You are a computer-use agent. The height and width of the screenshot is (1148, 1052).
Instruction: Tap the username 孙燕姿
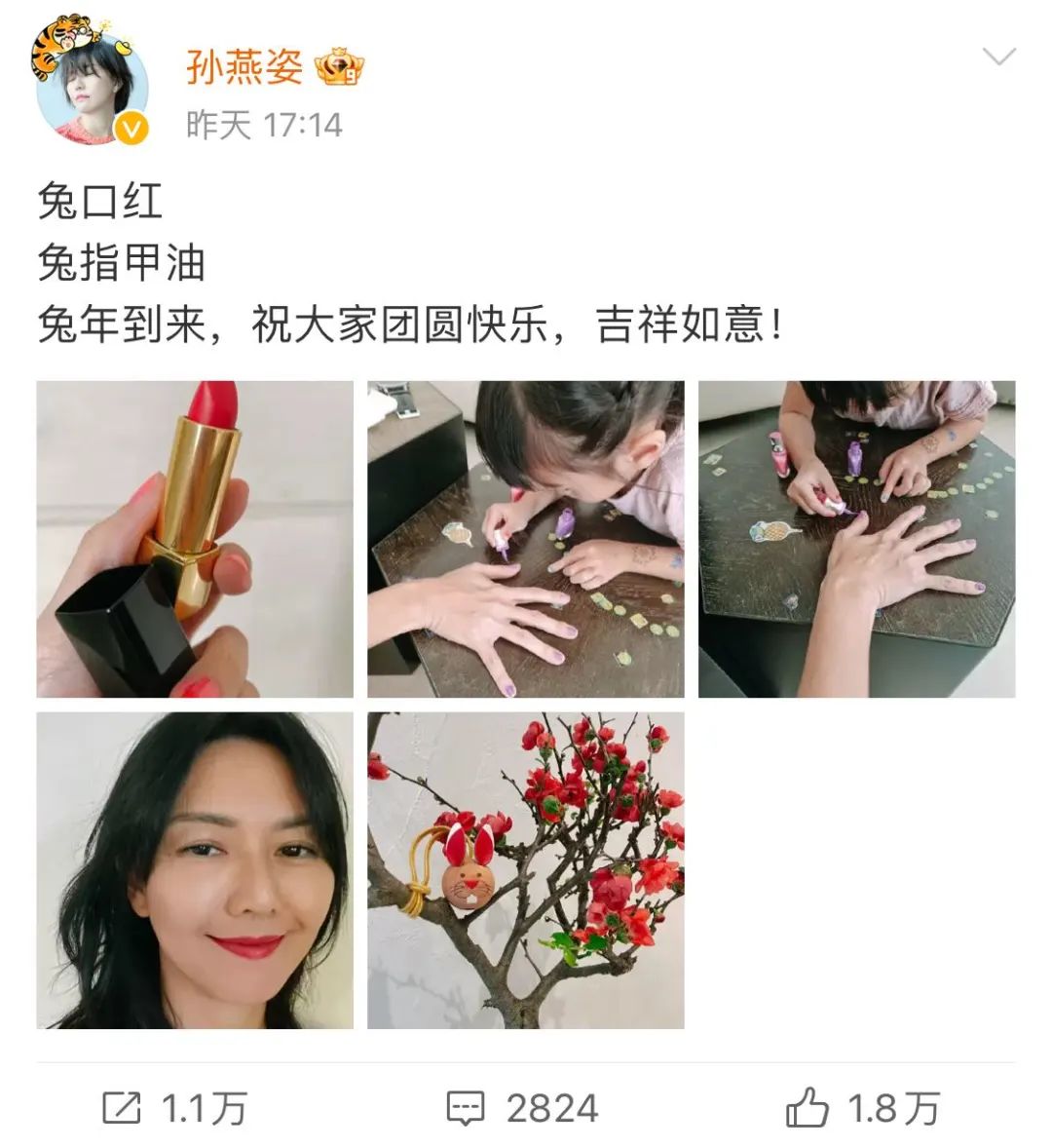tap(244, 66)
